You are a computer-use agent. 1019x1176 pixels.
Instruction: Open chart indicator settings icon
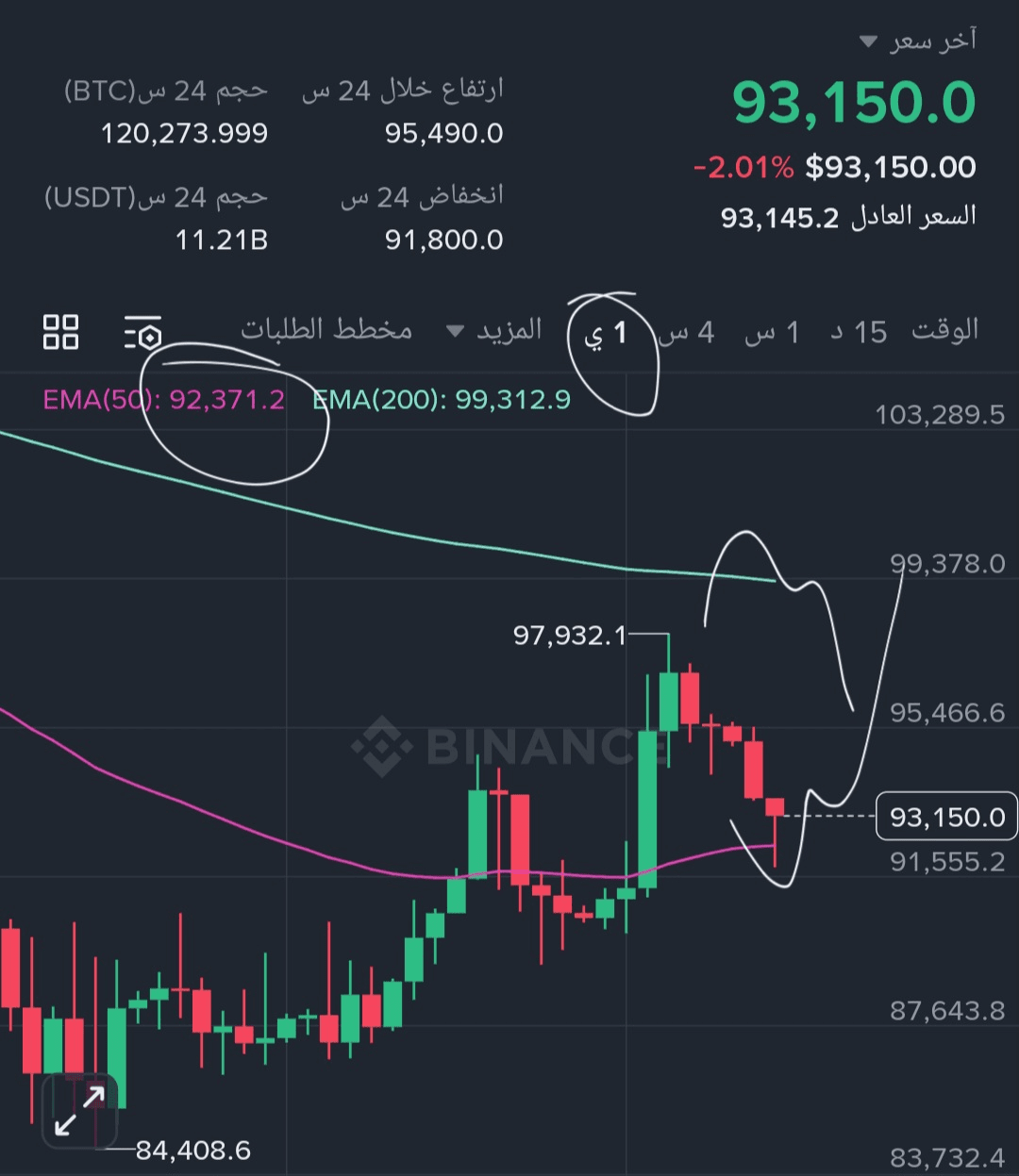[143, 333]
